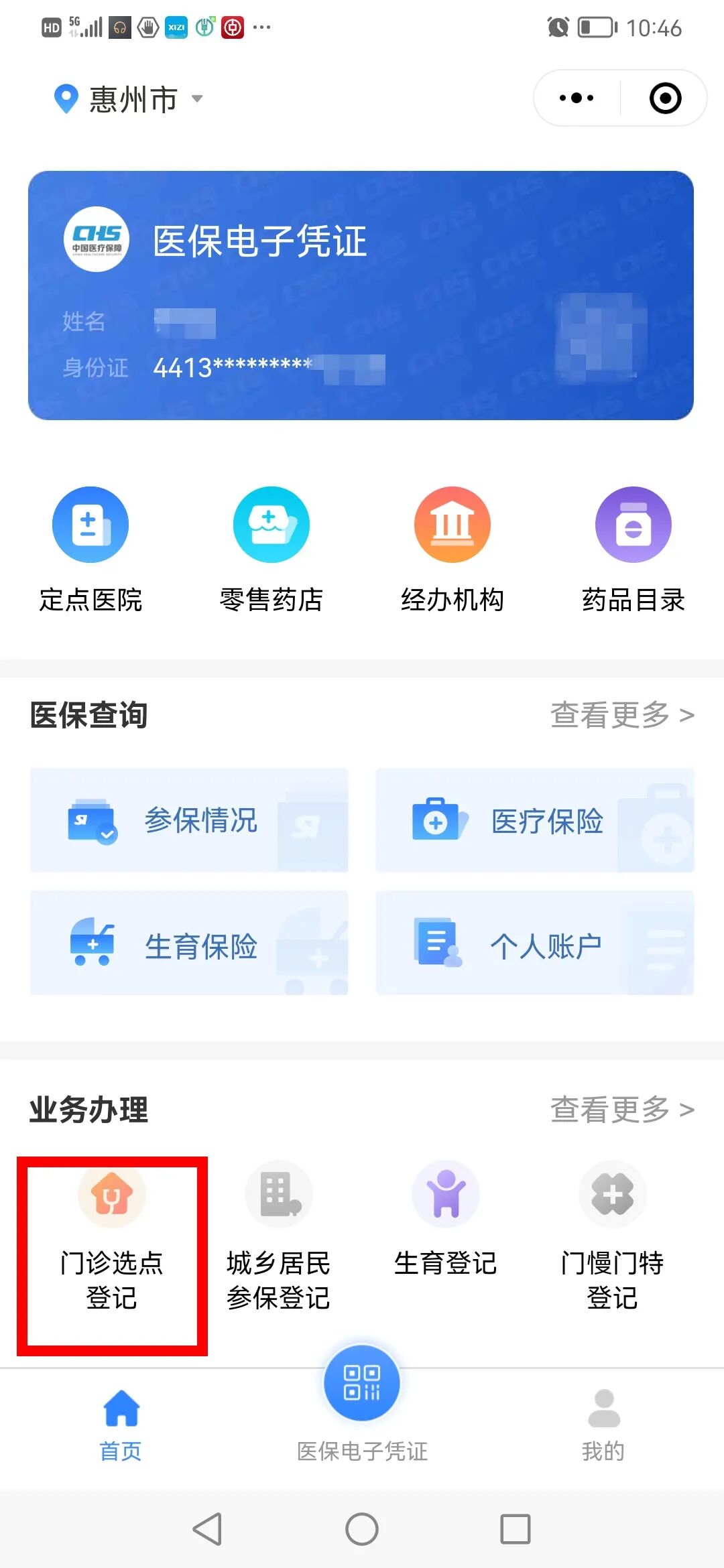Image resolution: width=724 pixels, height=1568 pixels.
Task: Check 参保情况
Action: click(189, 820)
